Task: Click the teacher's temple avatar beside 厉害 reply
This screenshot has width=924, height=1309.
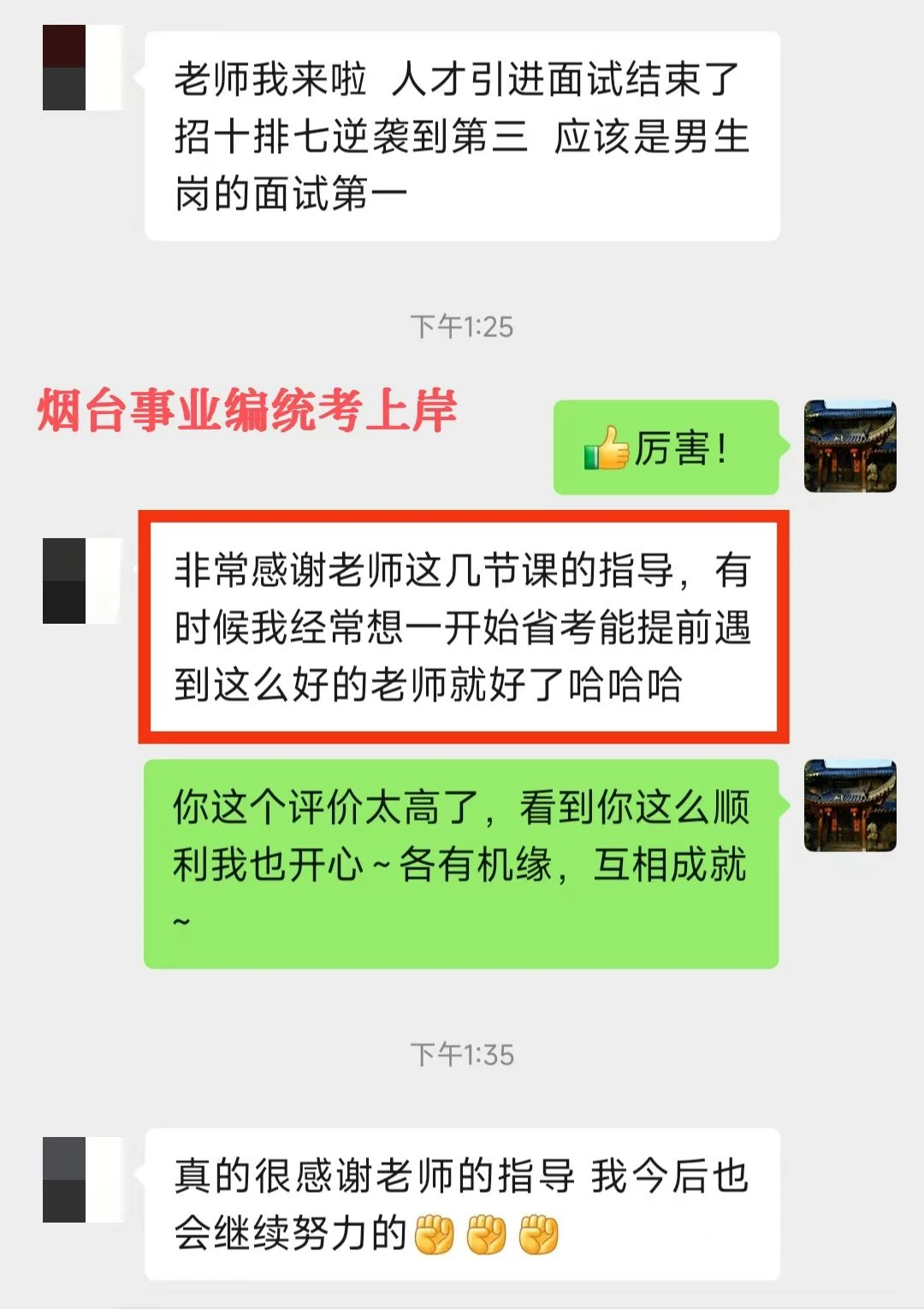Action: pos(850,447)
